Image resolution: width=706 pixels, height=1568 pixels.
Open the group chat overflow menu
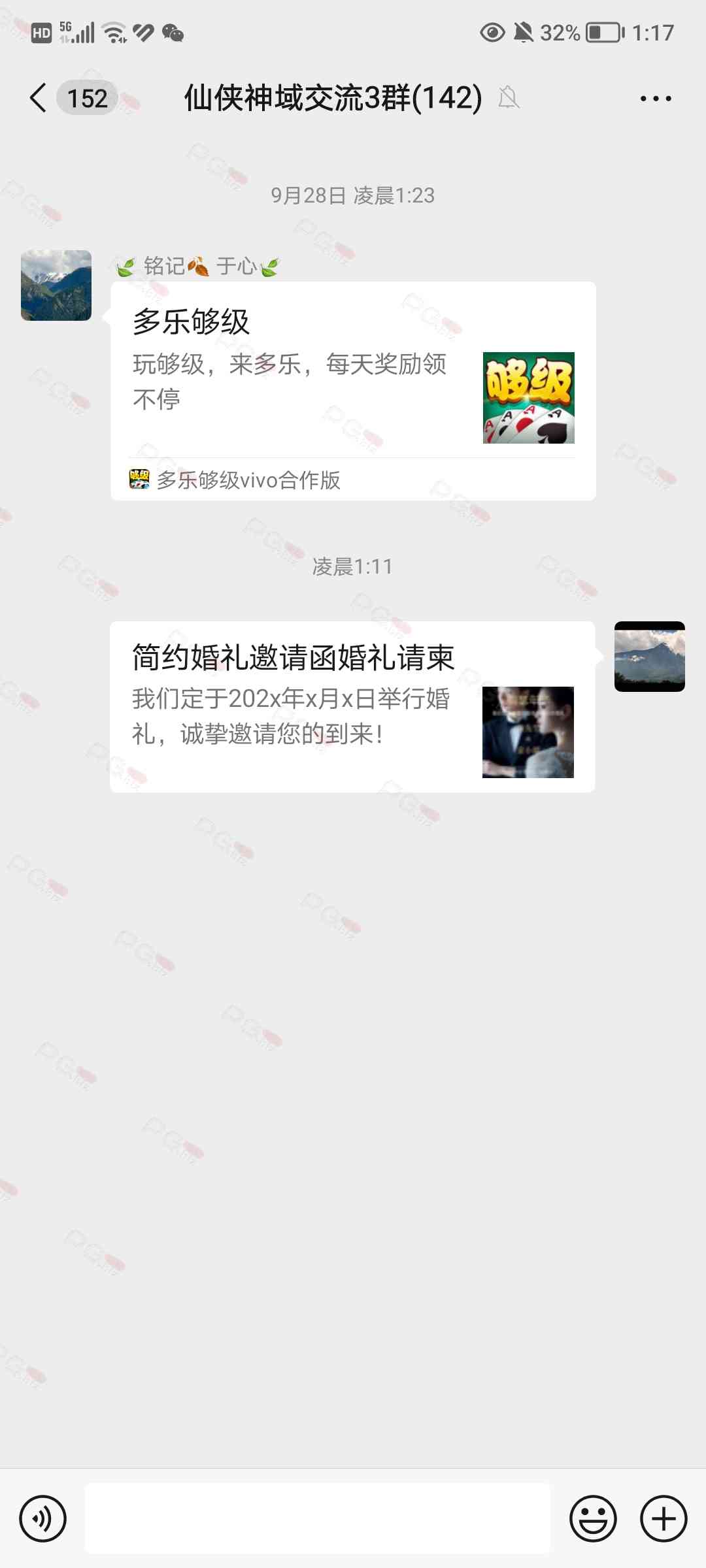click(655, 99)
